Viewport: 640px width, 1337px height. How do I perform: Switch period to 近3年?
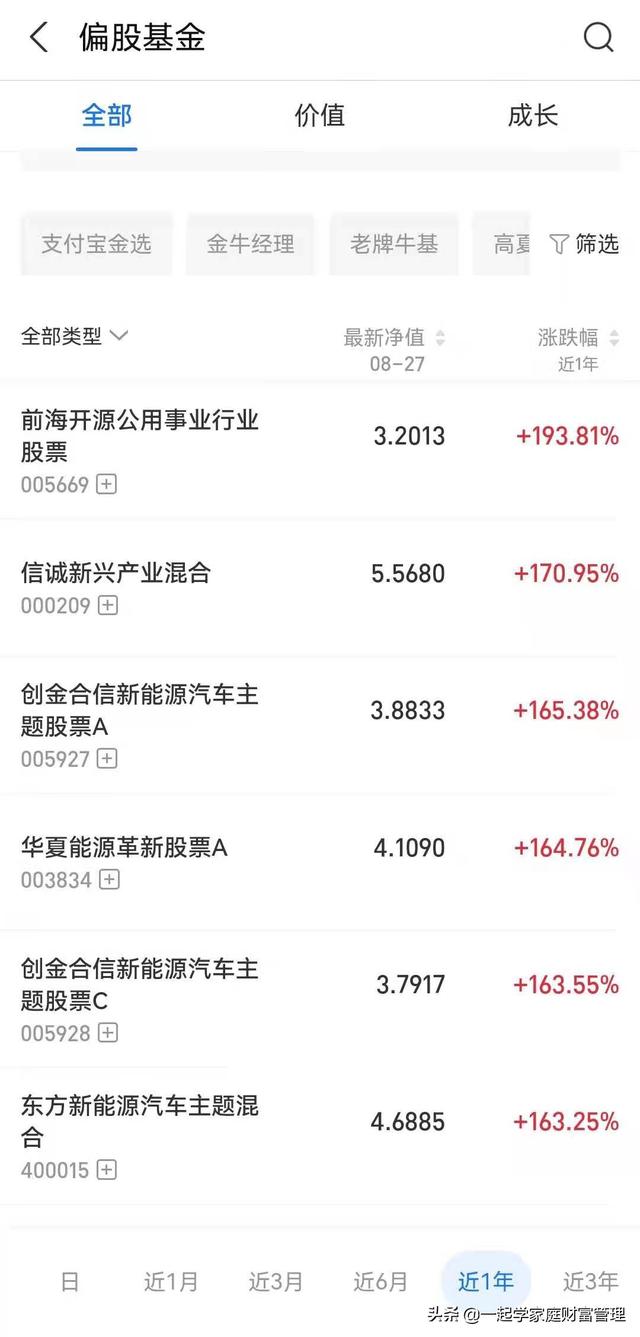click(591, 1281)
